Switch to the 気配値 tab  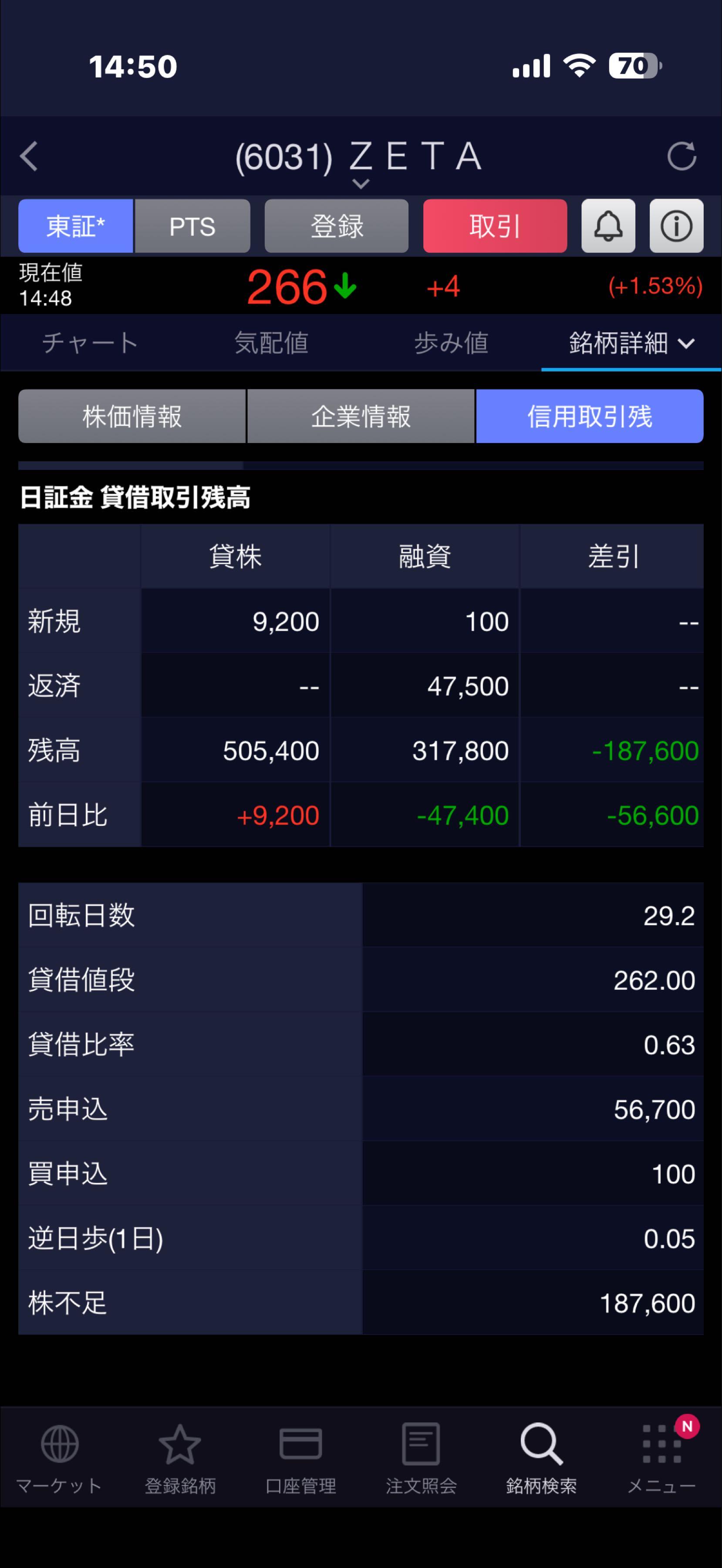tap(271, 343)
